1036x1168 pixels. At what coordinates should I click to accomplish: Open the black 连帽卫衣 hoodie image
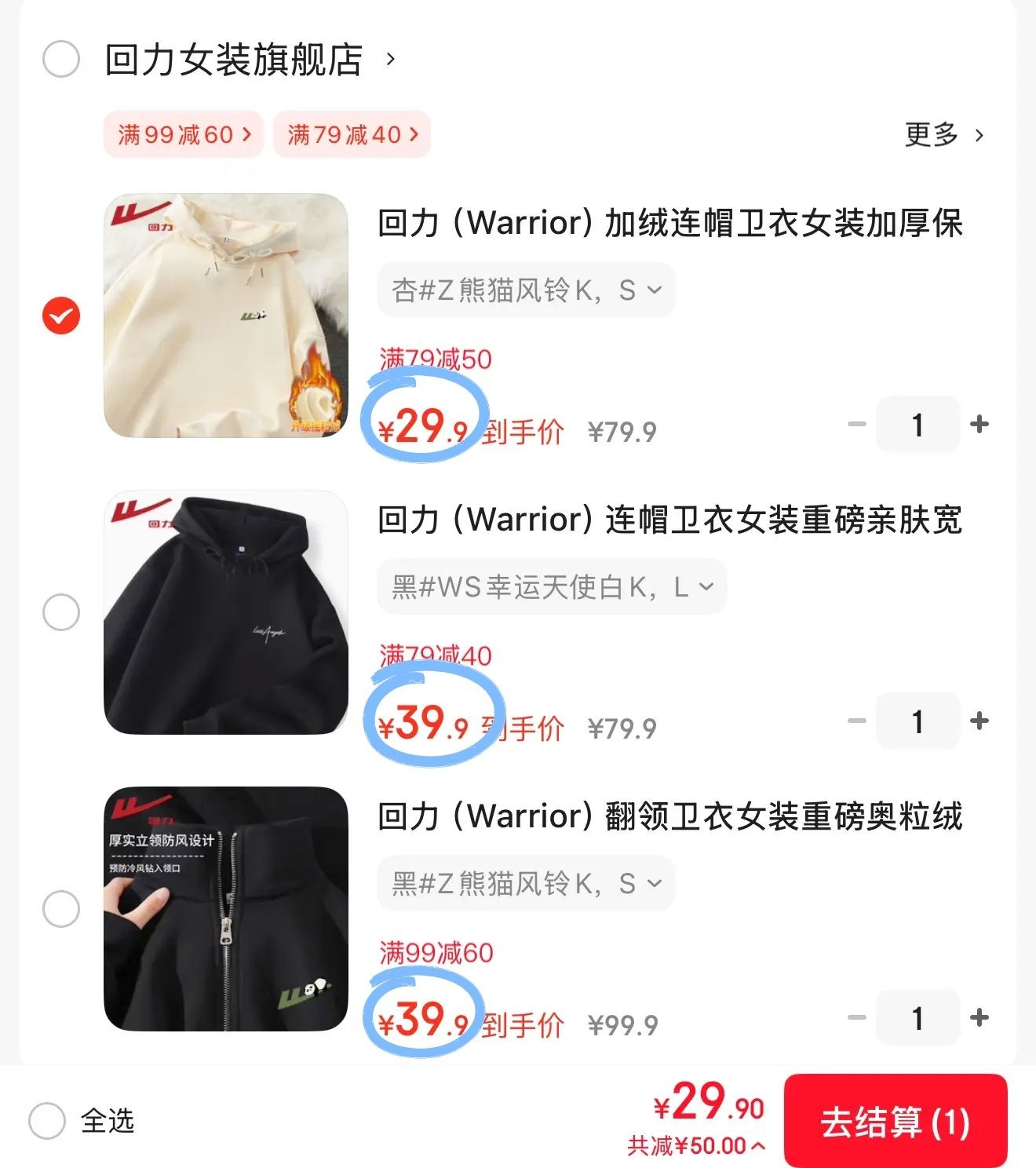coord(226,612)
